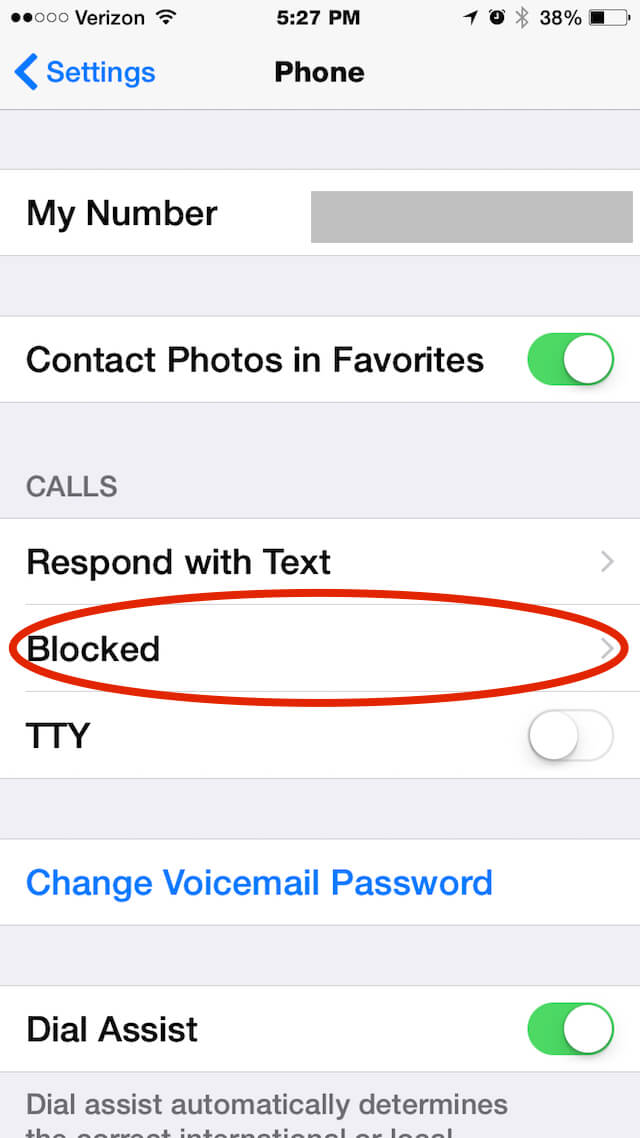Viewport: 640px width, 1138px height.
Task: Open the Blocked contacts list
Action: [x=320, y=648]
